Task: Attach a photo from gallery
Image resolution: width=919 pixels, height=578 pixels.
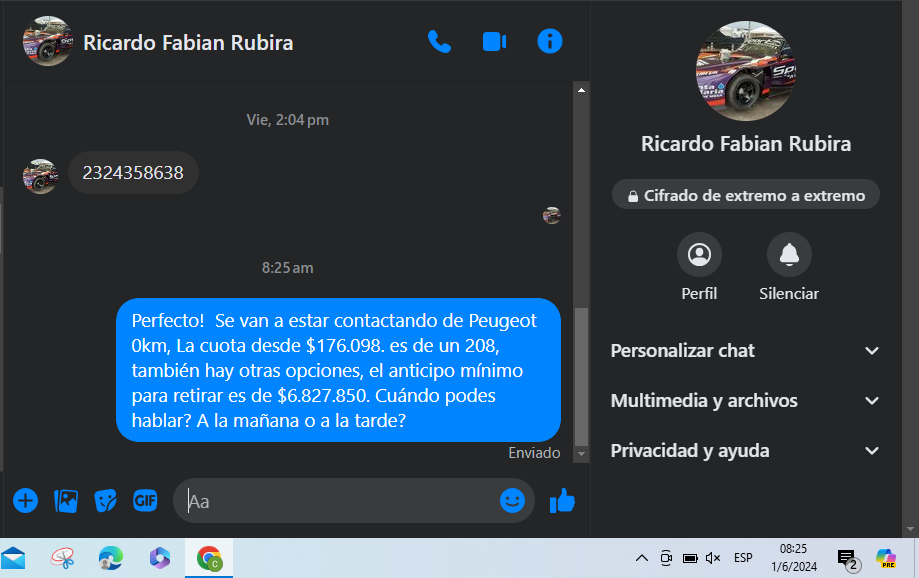Action: 66,501
